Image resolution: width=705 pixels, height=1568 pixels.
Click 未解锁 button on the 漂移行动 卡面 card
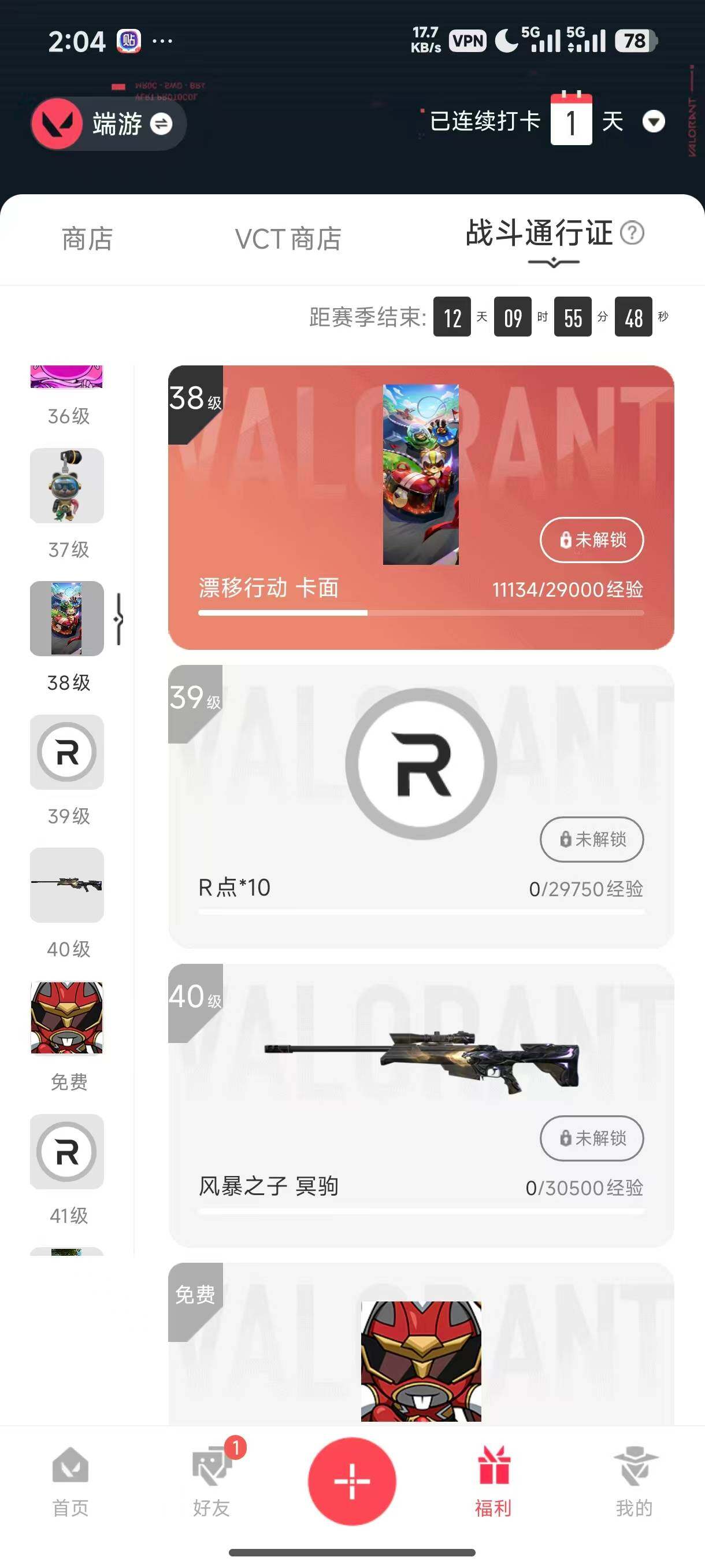591,541
